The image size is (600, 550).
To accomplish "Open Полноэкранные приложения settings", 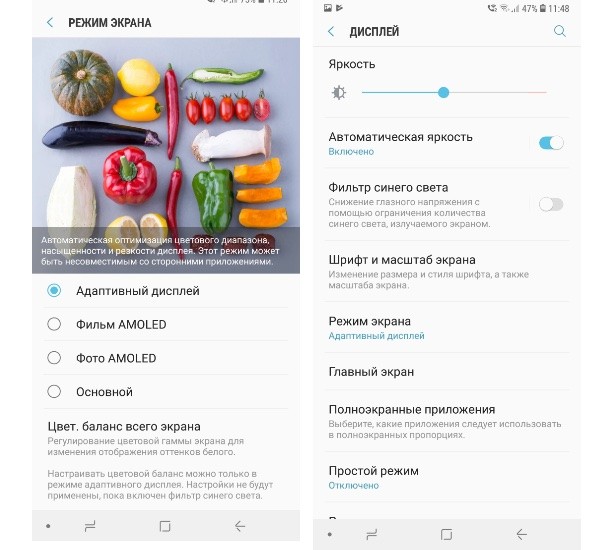I will [x=430, y=420].
